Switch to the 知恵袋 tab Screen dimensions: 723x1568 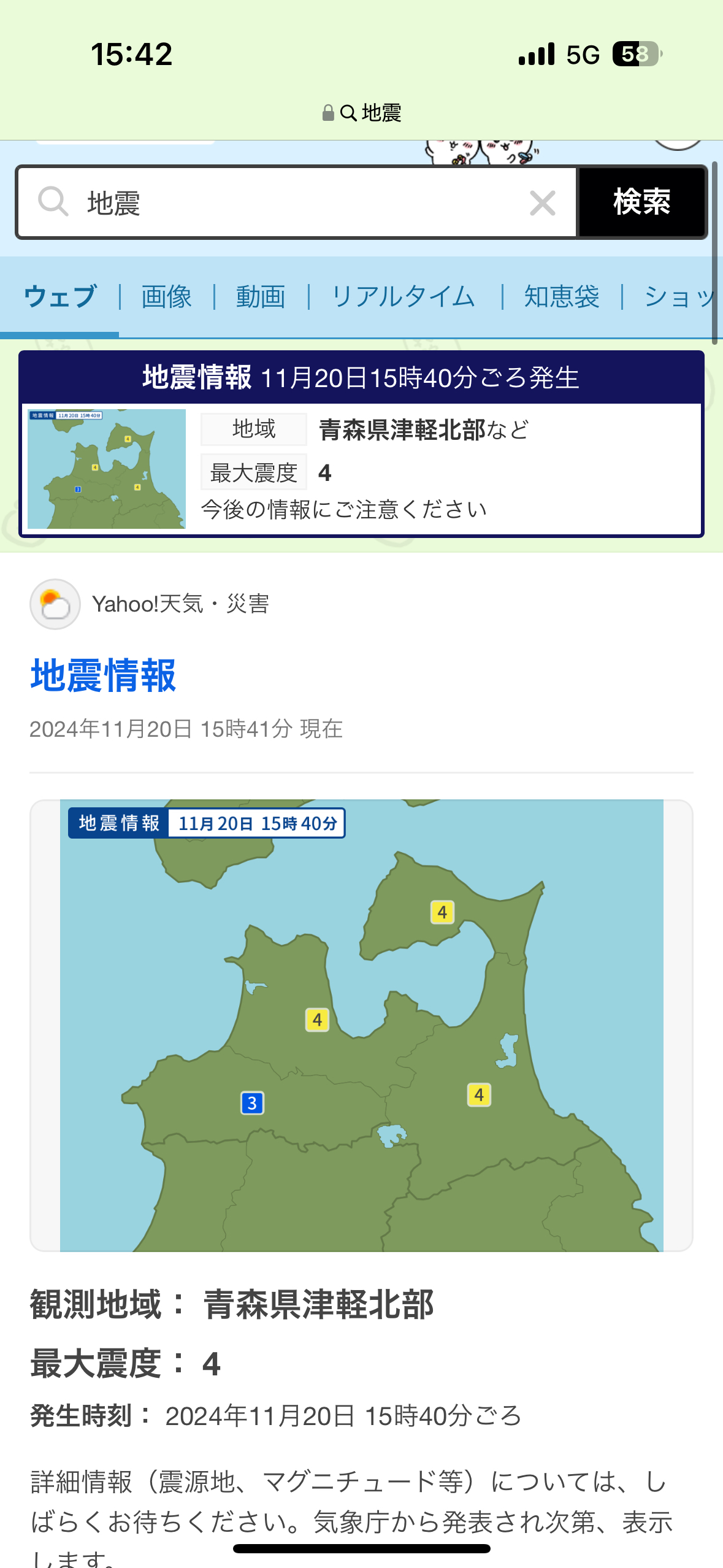[562, 297]
